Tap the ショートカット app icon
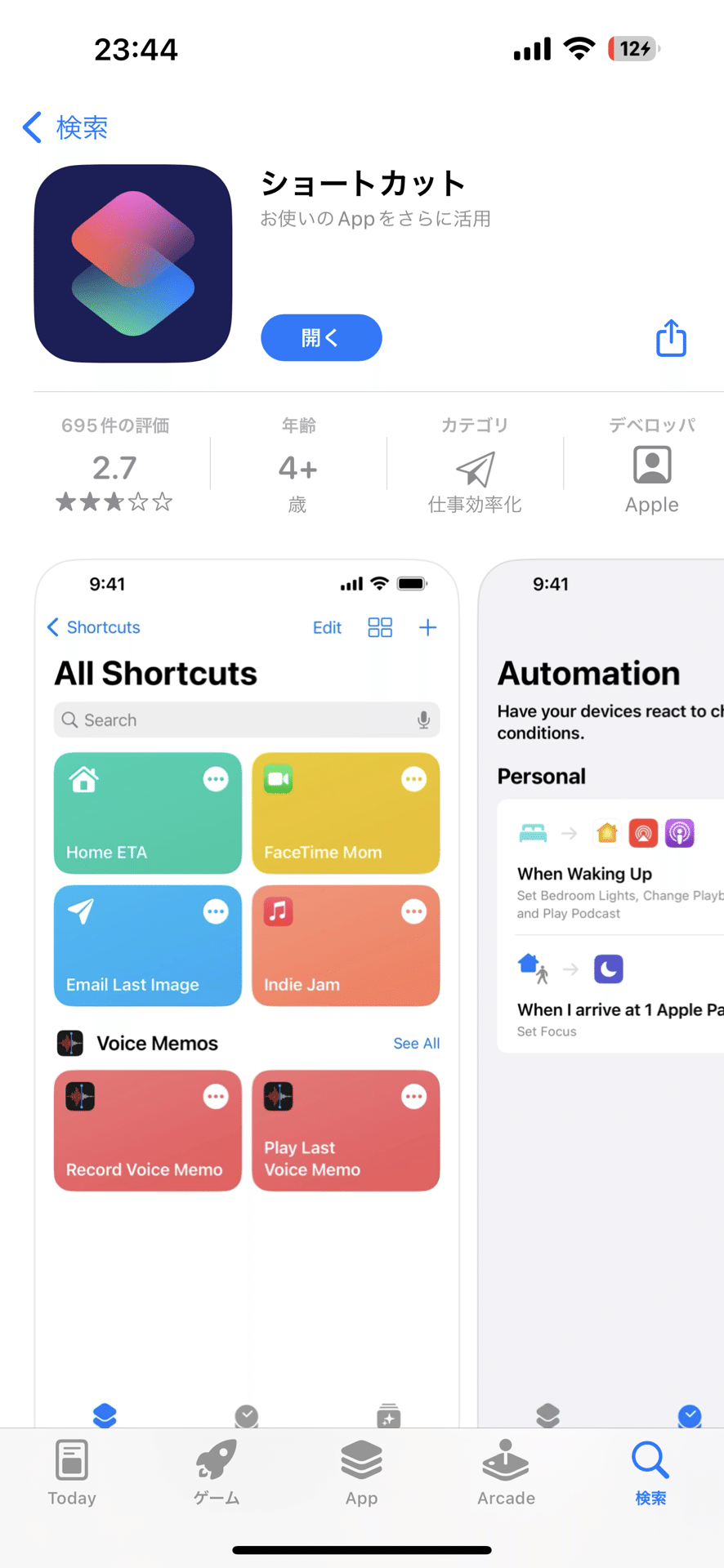Viewport: 724px width, 1568px height. coord(133,264)
